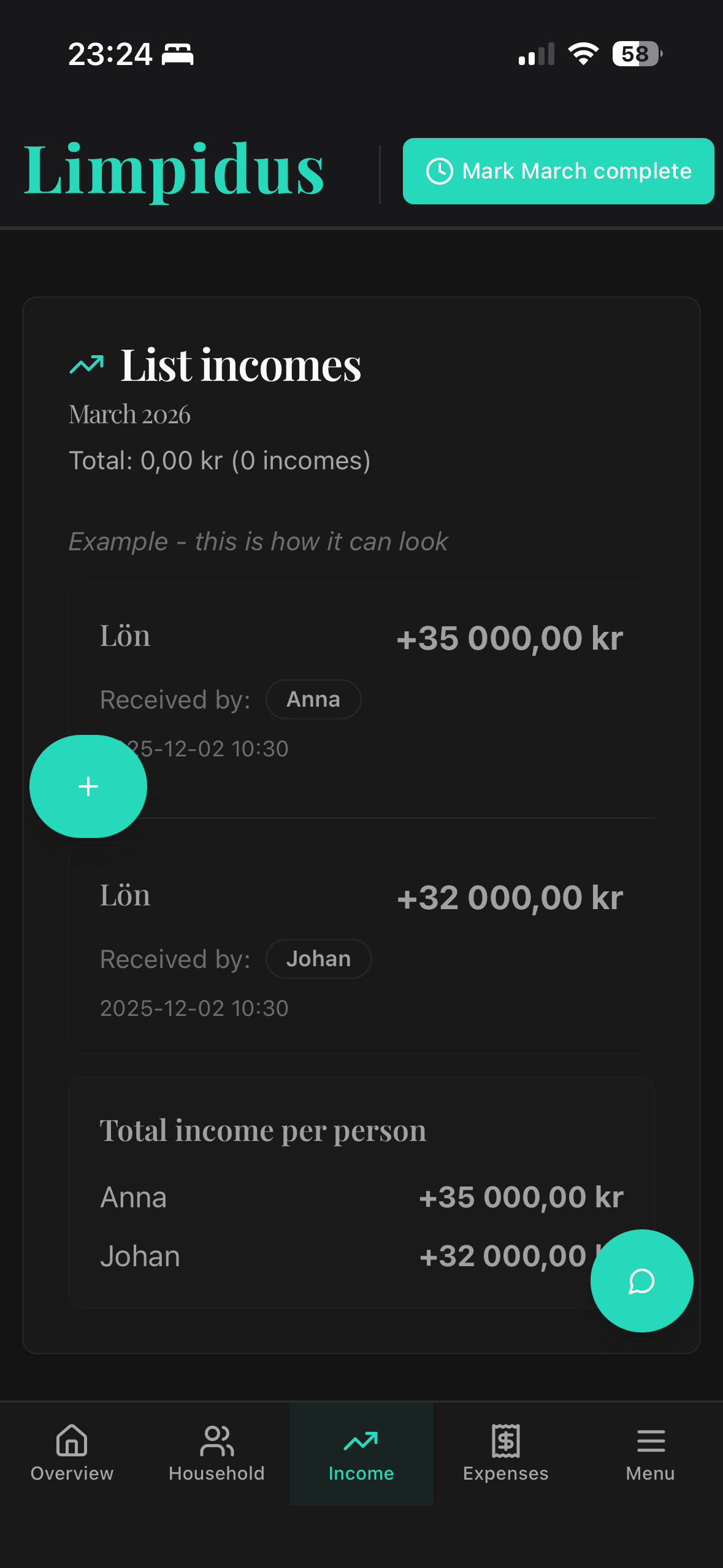
Task: Select the Income tab
Action: click(x=361, y=1453)
